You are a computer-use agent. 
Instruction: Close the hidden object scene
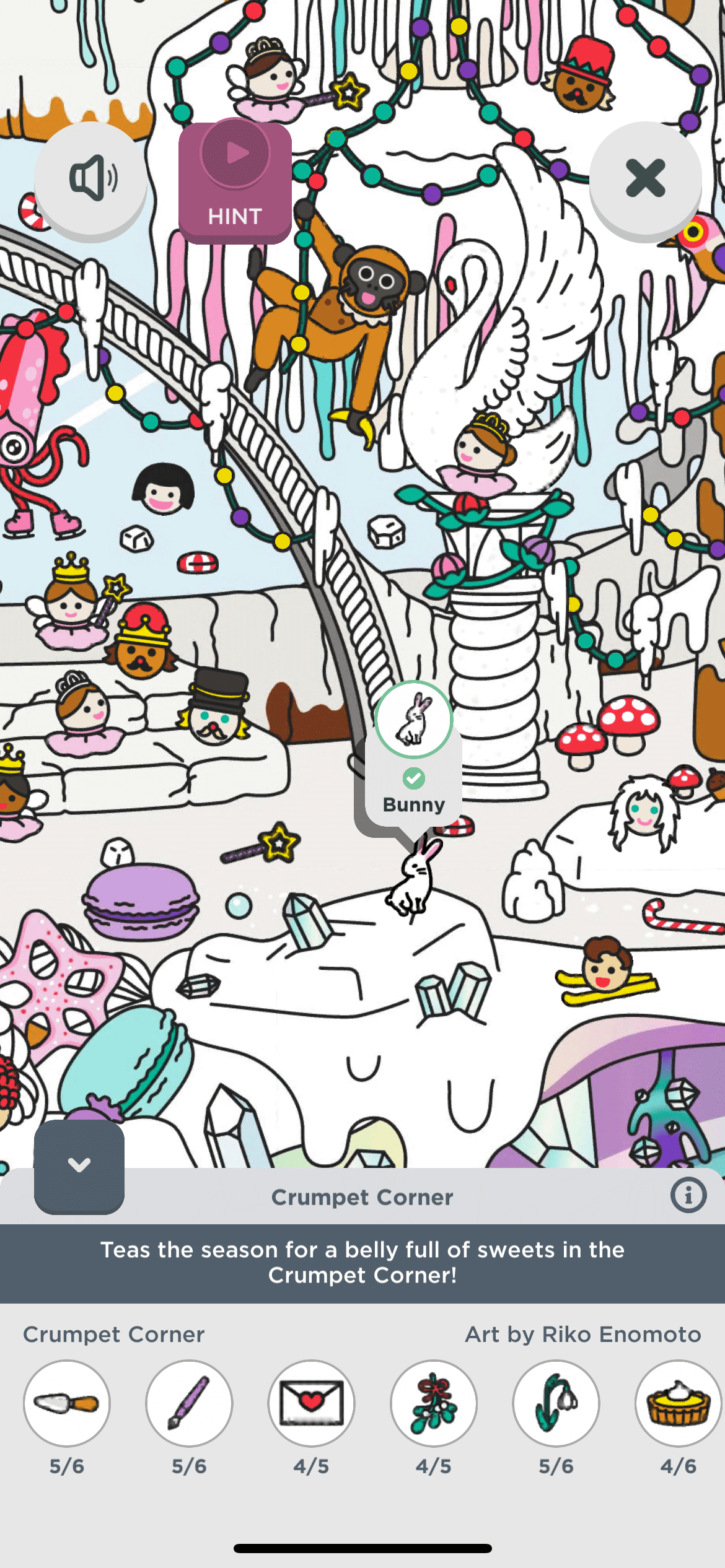tap(645, 178)
